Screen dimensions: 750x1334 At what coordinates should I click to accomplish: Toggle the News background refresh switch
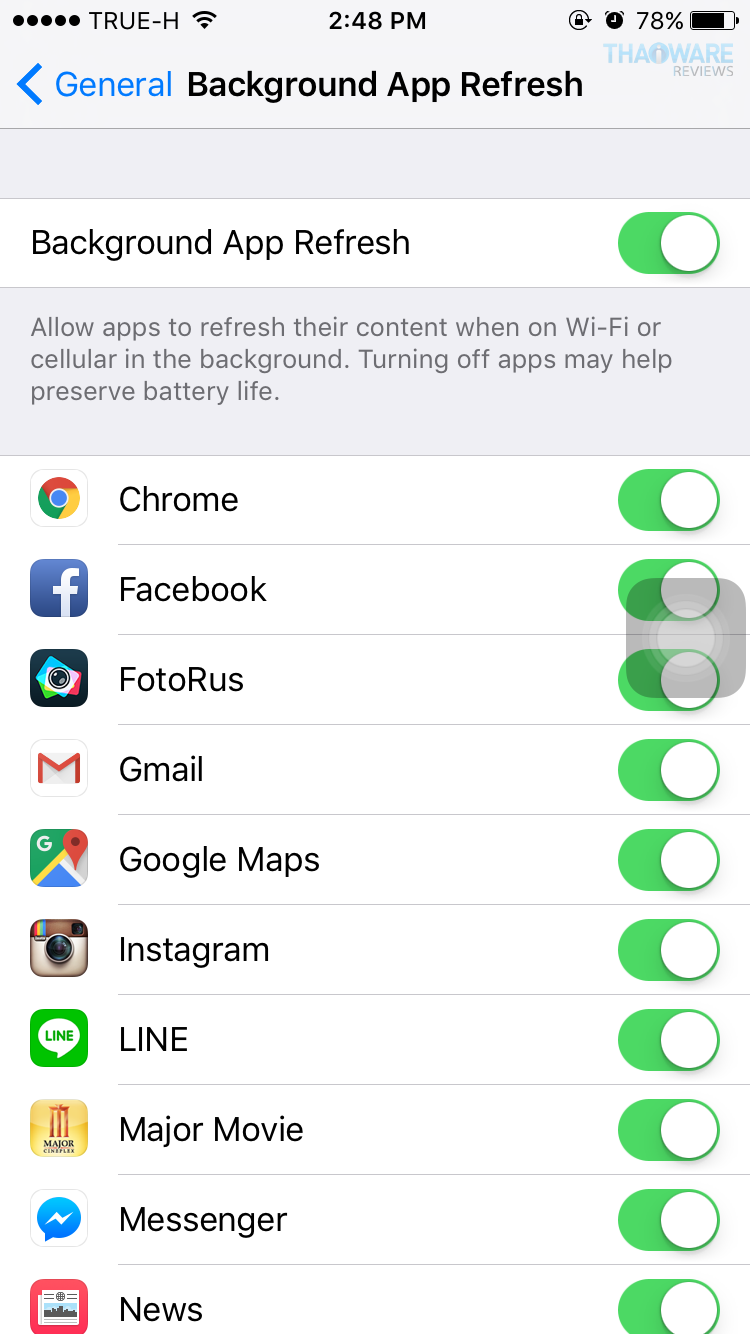pyautogui.click(x=668, y=1308)
